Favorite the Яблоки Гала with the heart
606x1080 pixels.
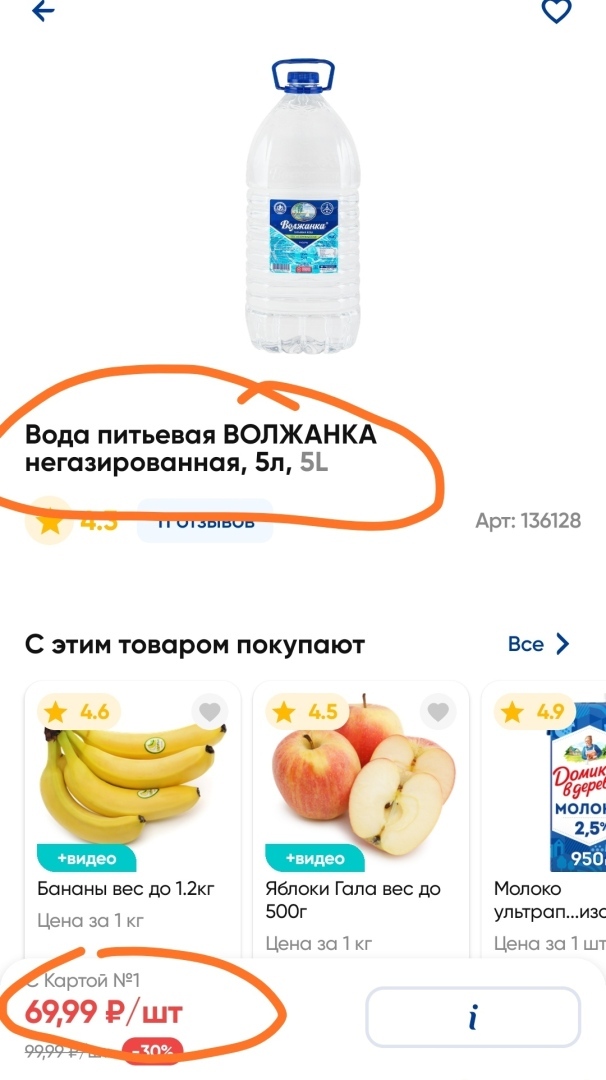coord(438,712)
